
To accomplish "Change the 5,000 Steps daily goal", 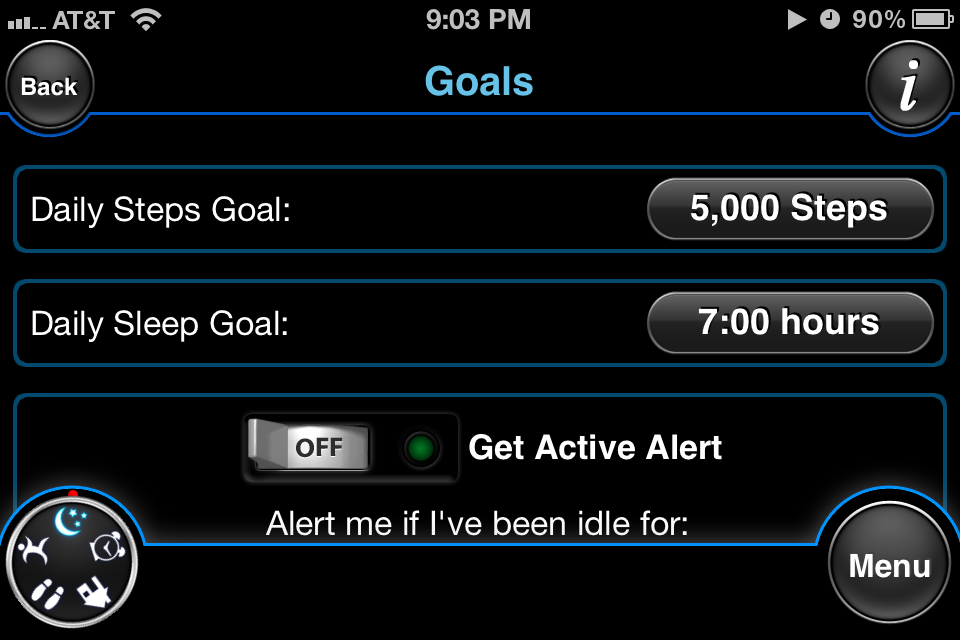I will [790, 209].
